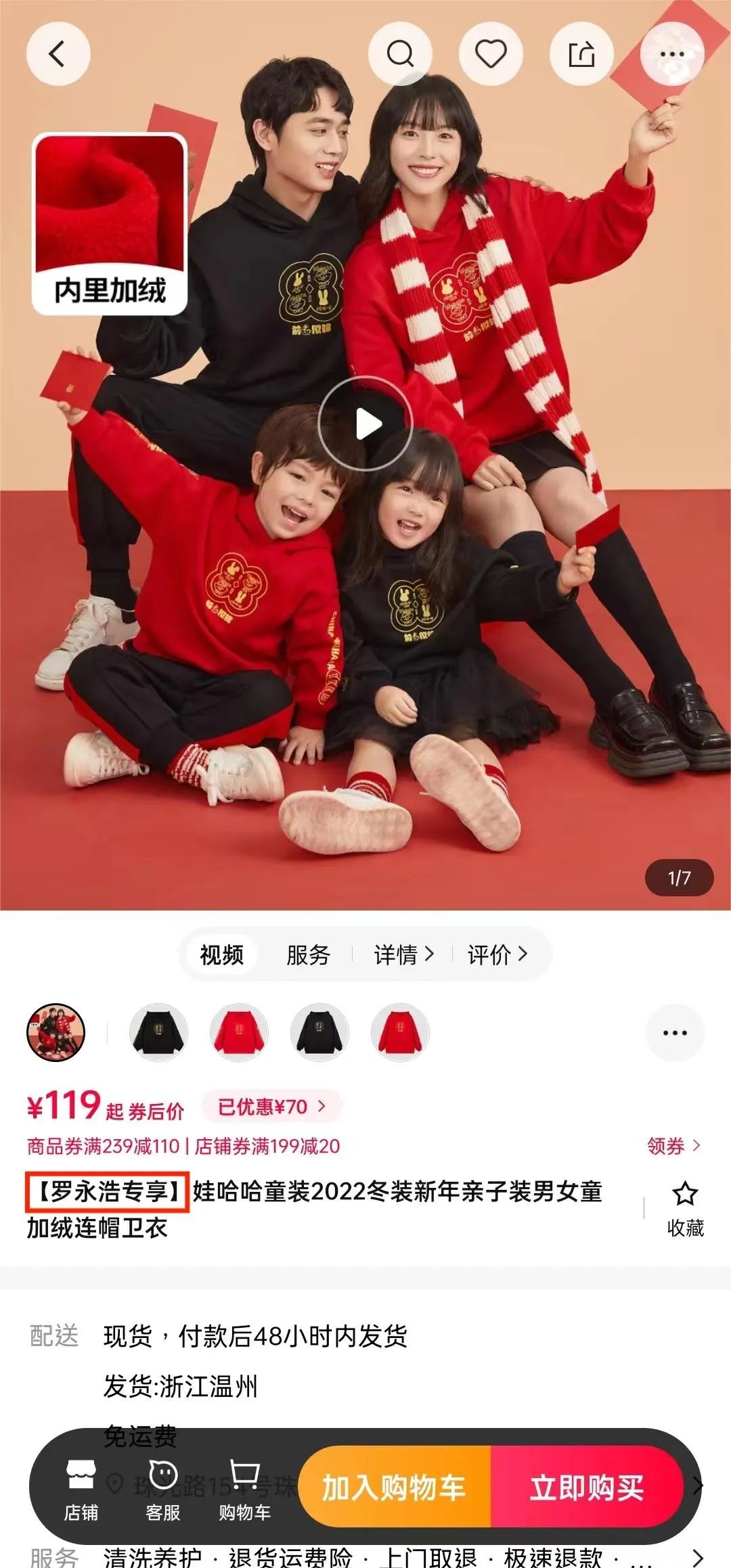
Task: Switch to the 服务 tab
Action: pyautogui.click(x=308, y=954)
